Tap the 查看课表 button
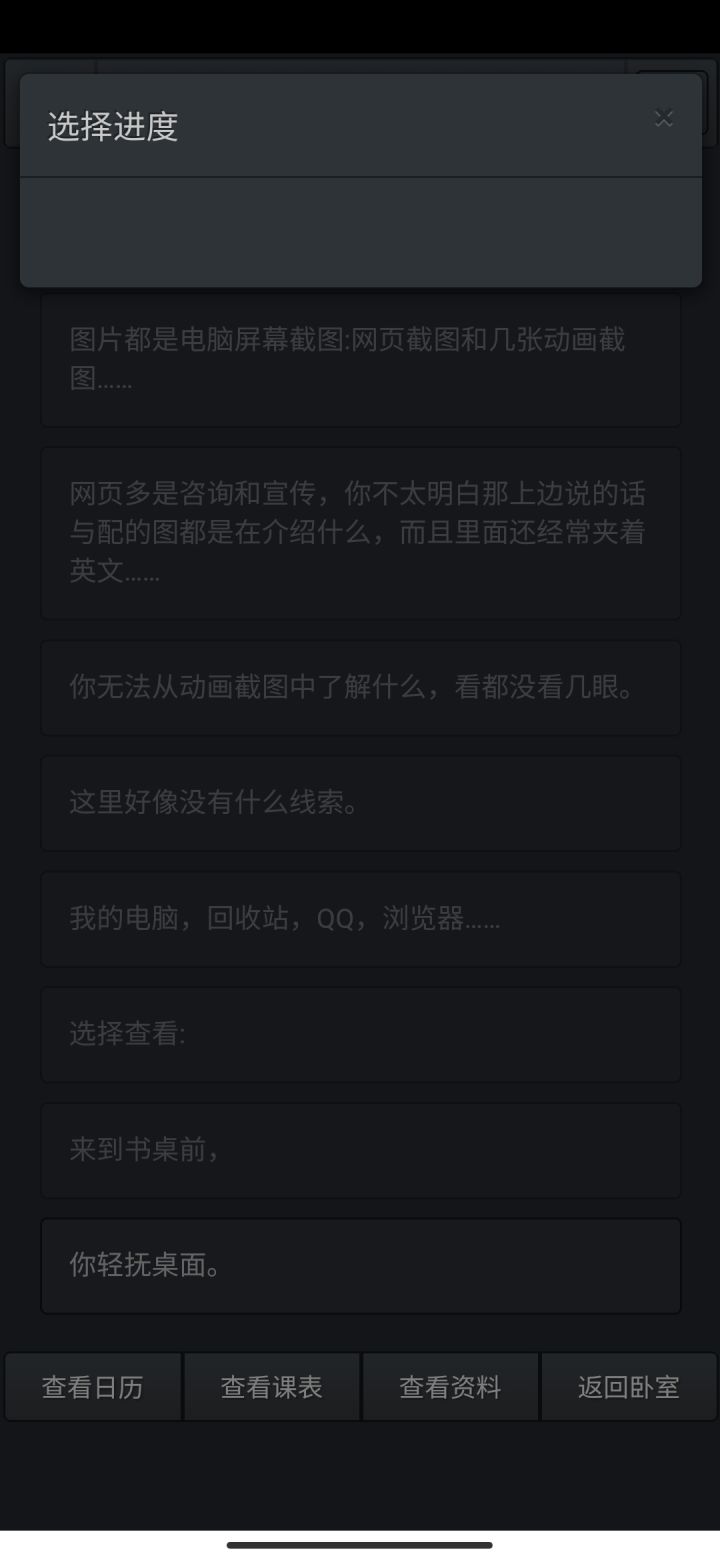720x1560 pixels. (x=271, y=1386)
